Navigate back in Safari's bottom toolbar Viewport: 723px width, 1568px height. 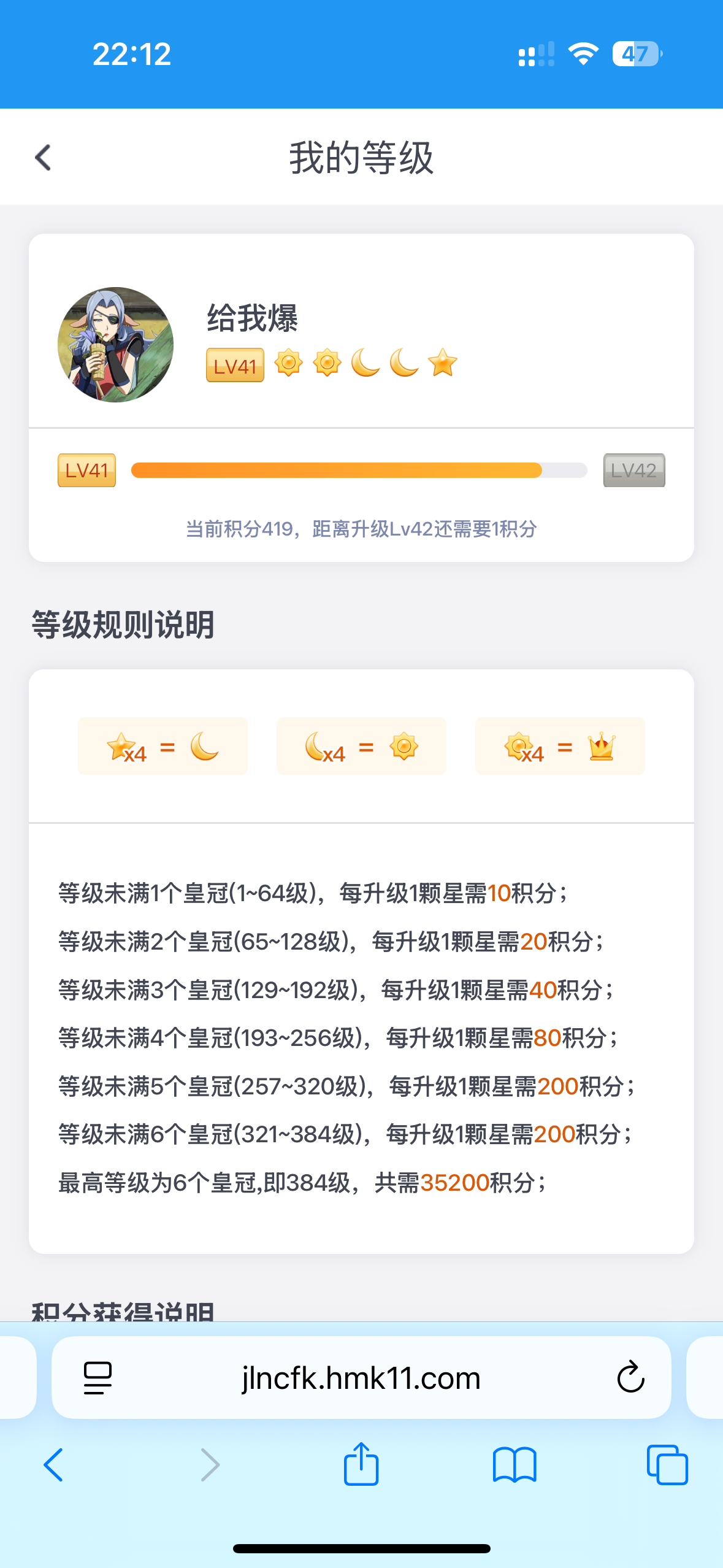coord(53,1465)
